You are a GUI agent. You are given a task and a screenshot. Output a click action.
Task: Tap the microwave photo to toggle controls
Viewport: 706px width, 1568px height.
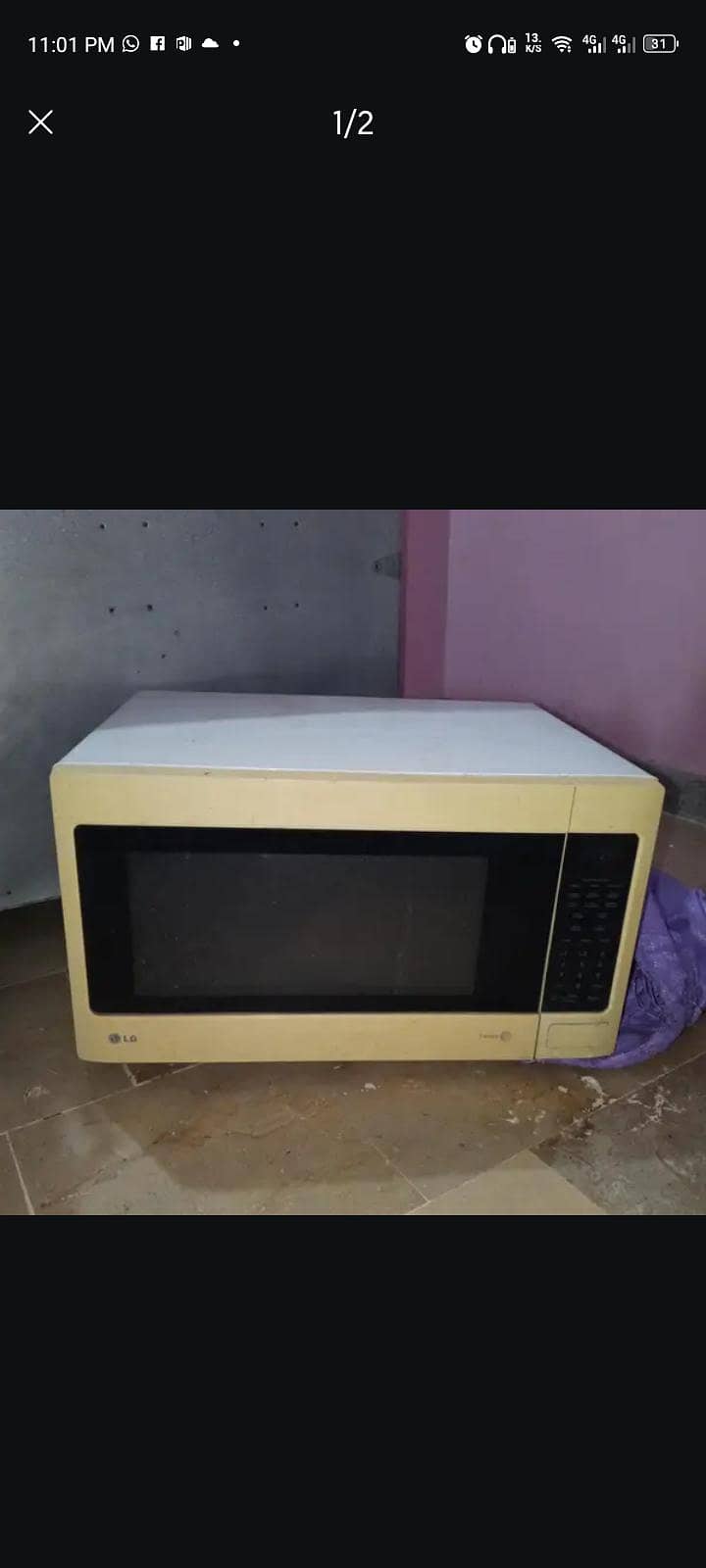tap(353, 862)
